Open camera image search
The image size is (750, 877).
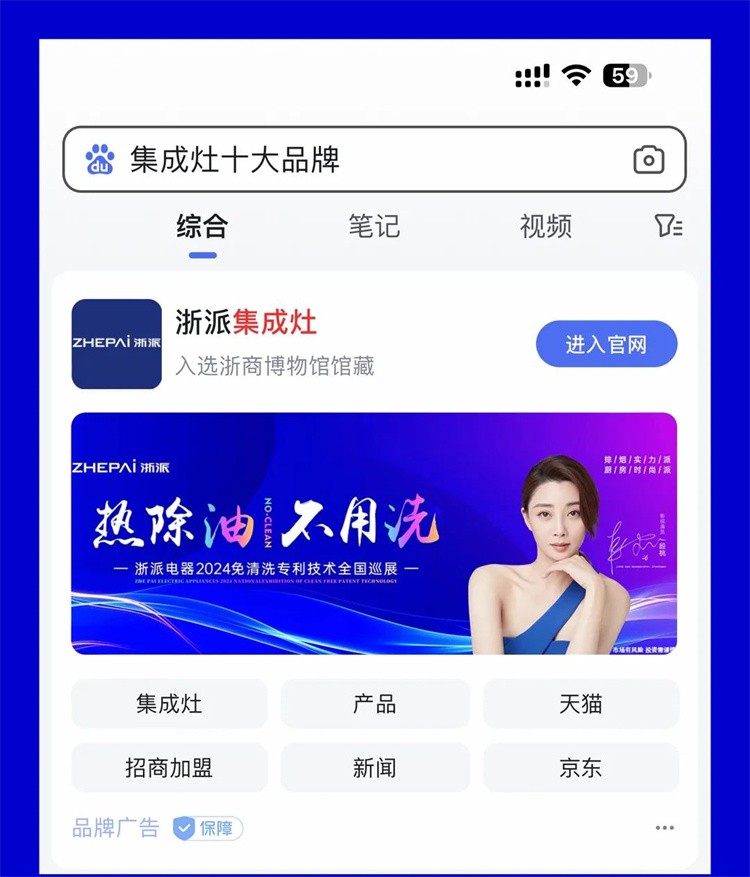click(x=648, y=160)
